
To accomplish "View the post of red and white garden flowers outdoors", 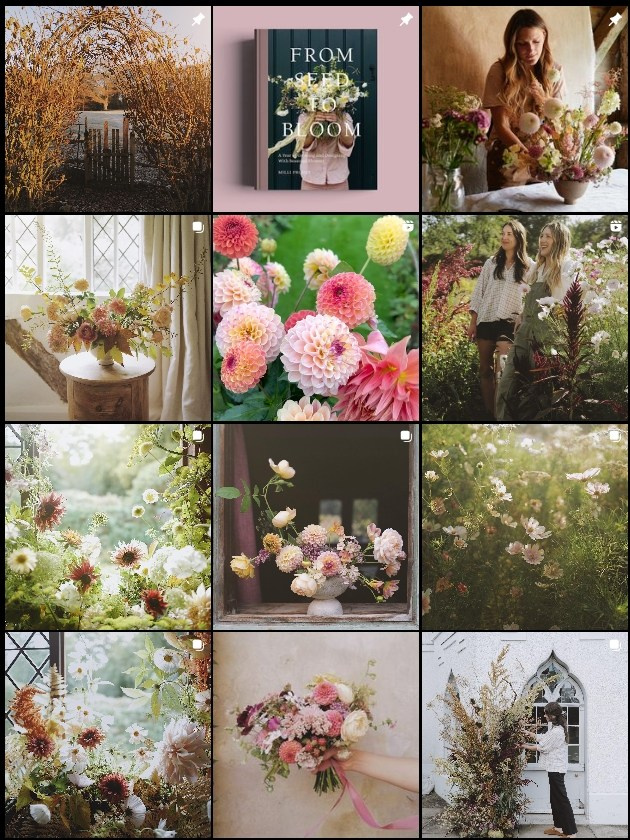I will tap(107, 526).
